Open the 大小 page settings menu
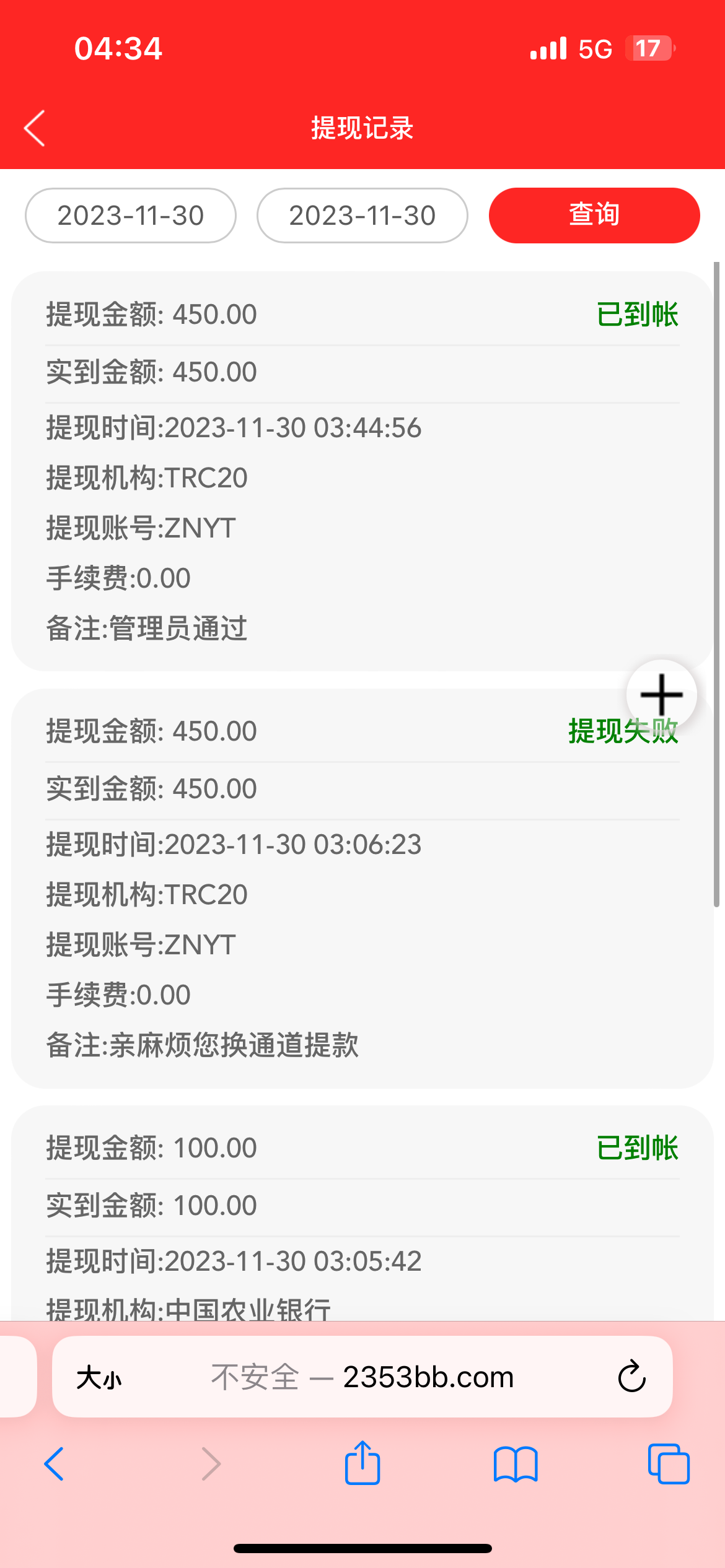The image size is (725, 1568). (99, 1378)
